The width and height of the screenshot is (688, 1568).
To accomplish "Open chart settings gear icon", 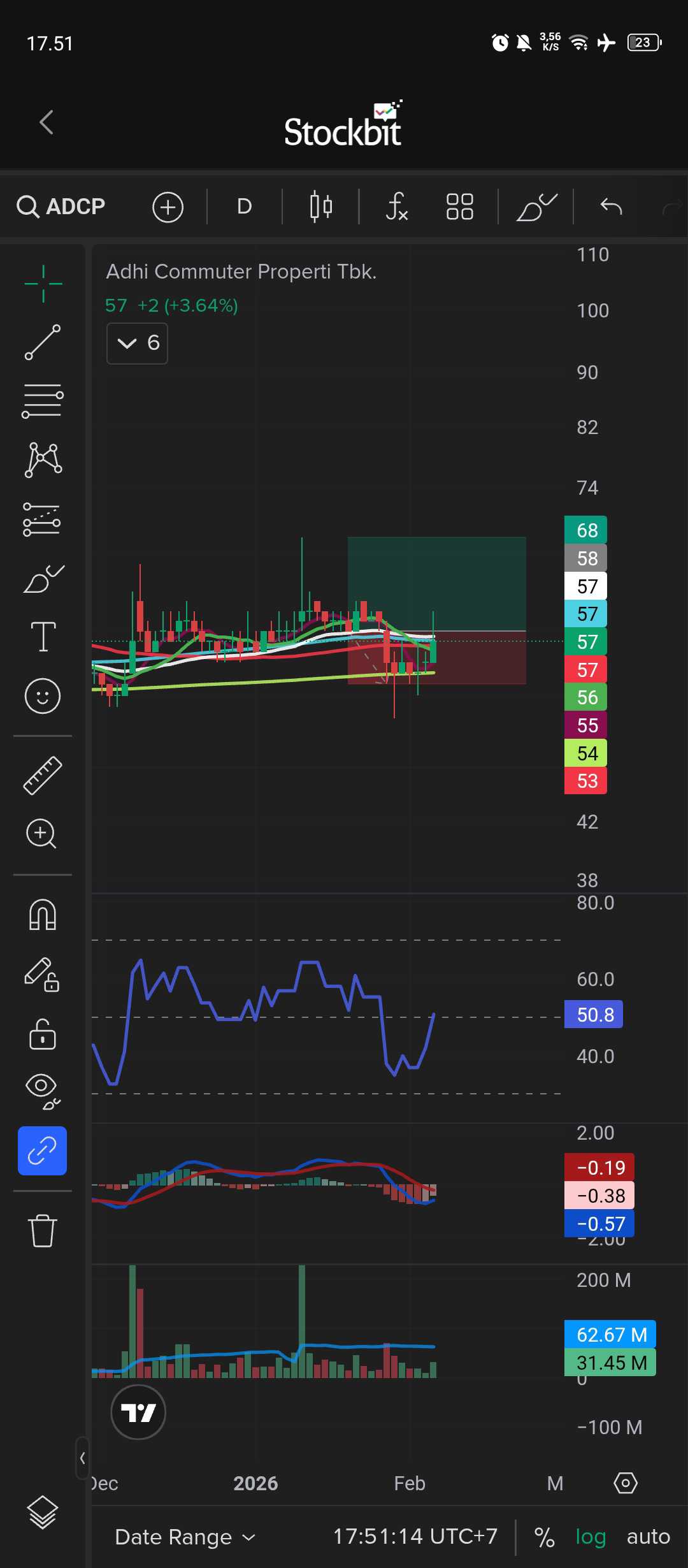I will [x=625, y=1483].
